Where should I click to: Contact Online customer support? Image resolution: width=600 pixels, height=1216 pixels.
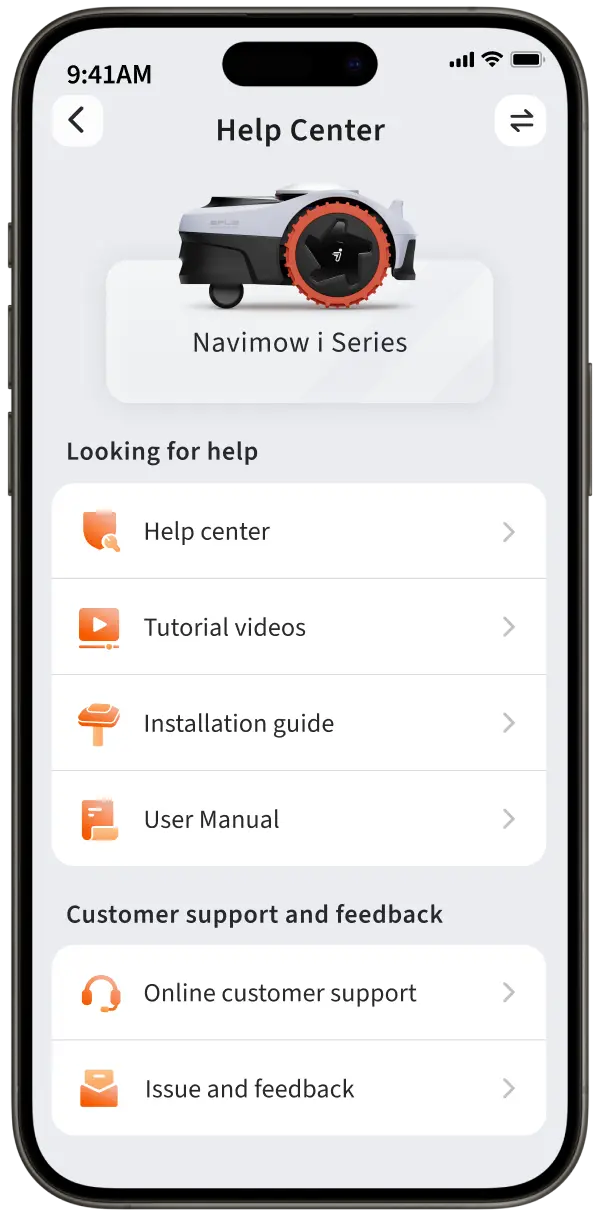point(298,993)
